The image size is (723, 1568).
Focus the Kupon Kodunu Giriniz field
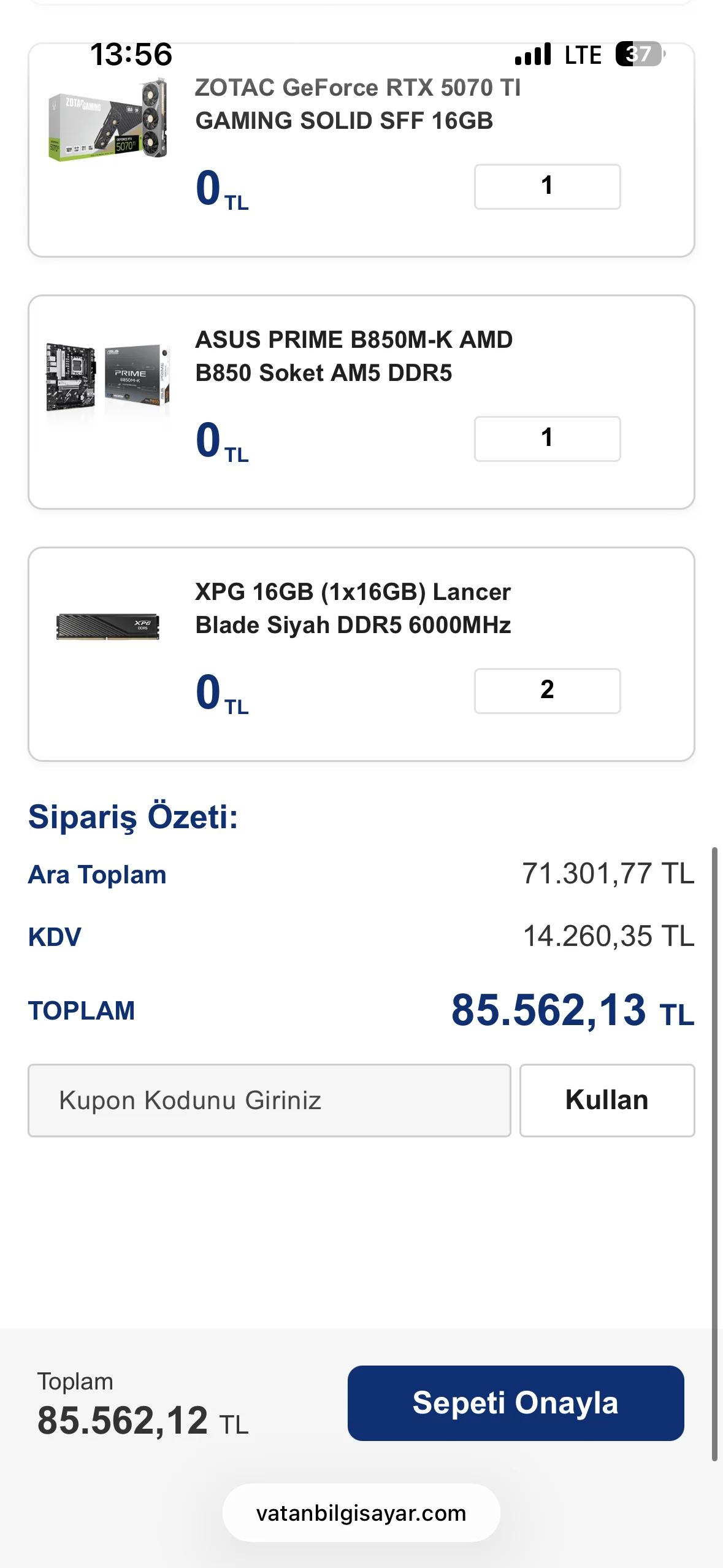coord(269,1100)
